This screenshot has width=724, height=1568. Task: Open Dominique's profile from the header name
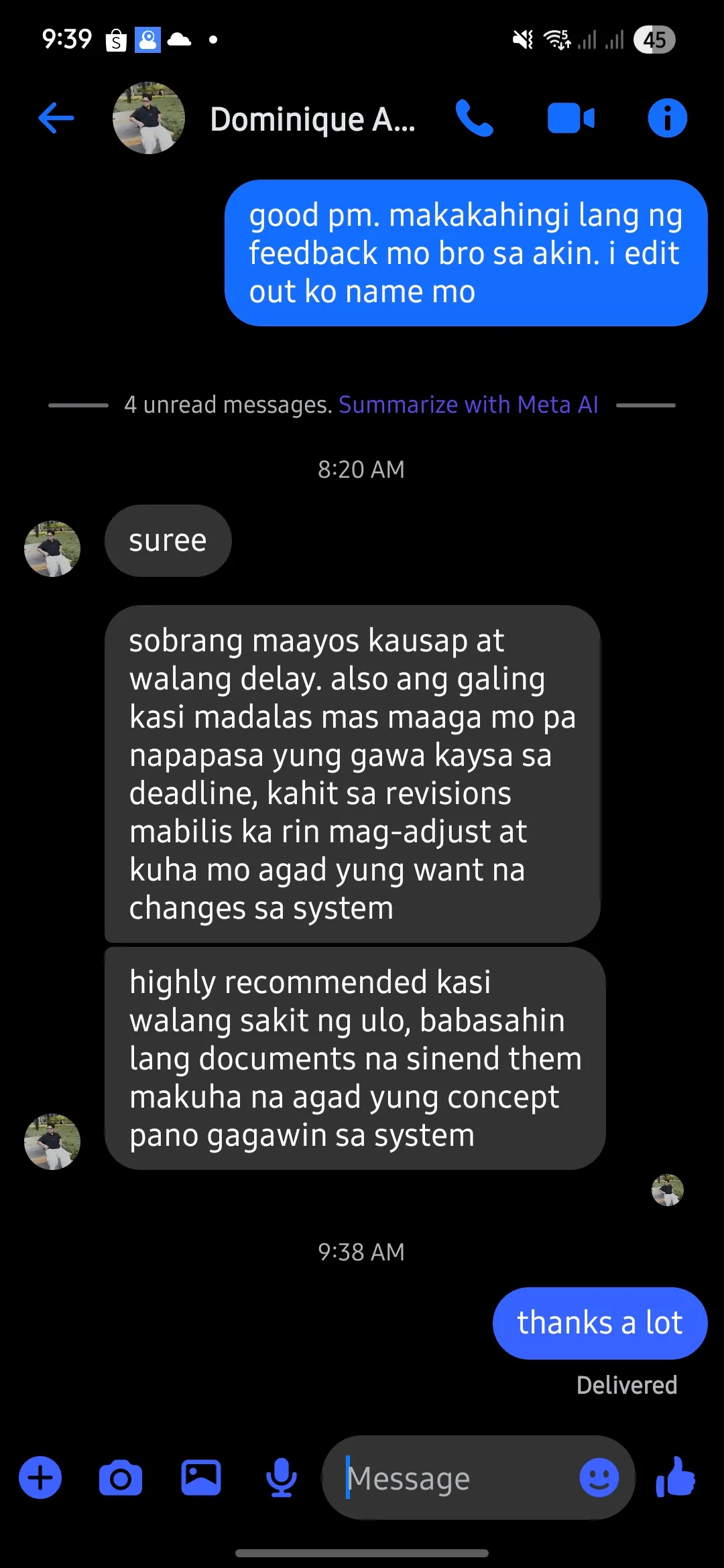(312, 119)
